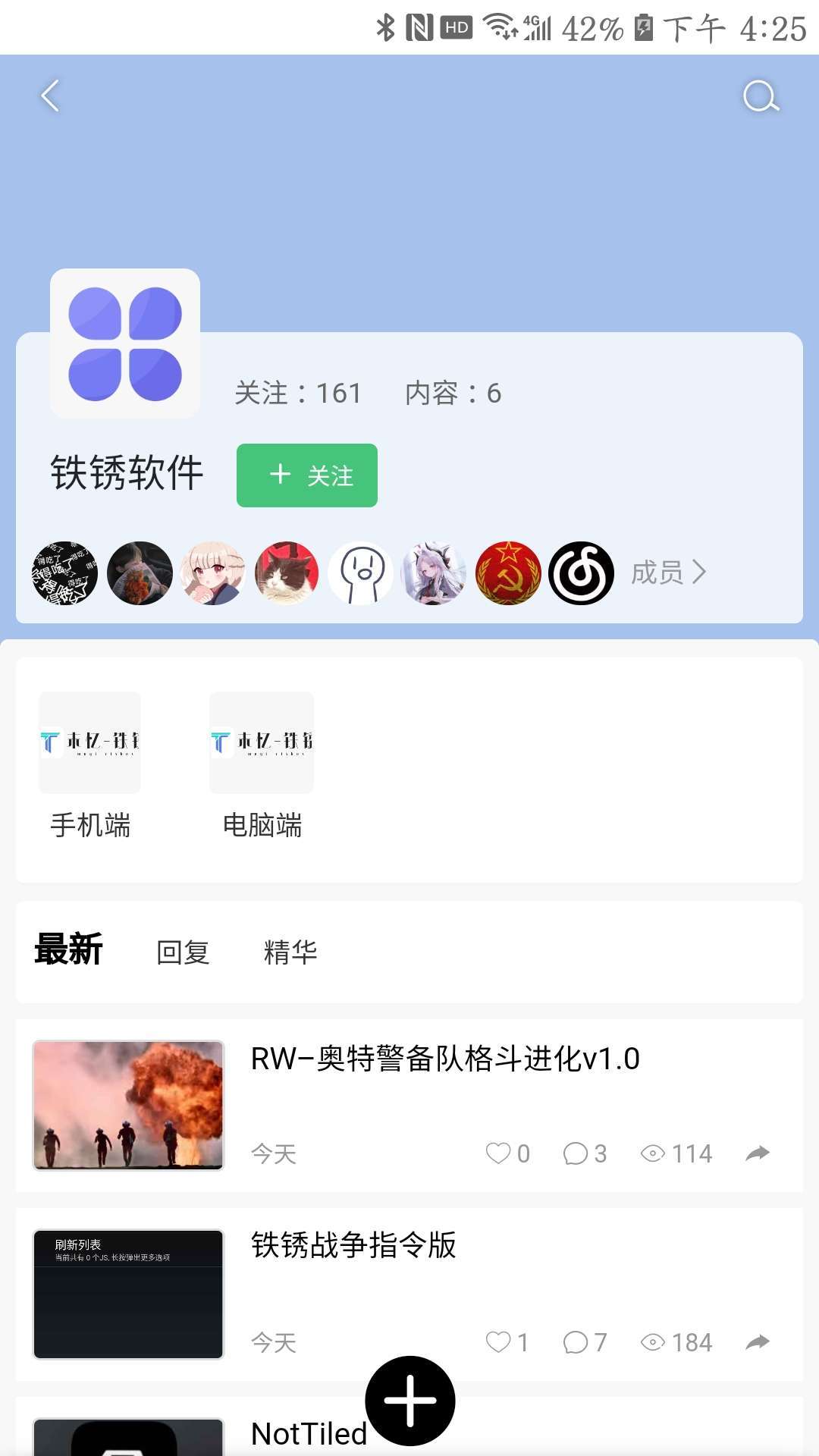
Task: Select the 最新 tab
Action: click(x=68, y=949)
